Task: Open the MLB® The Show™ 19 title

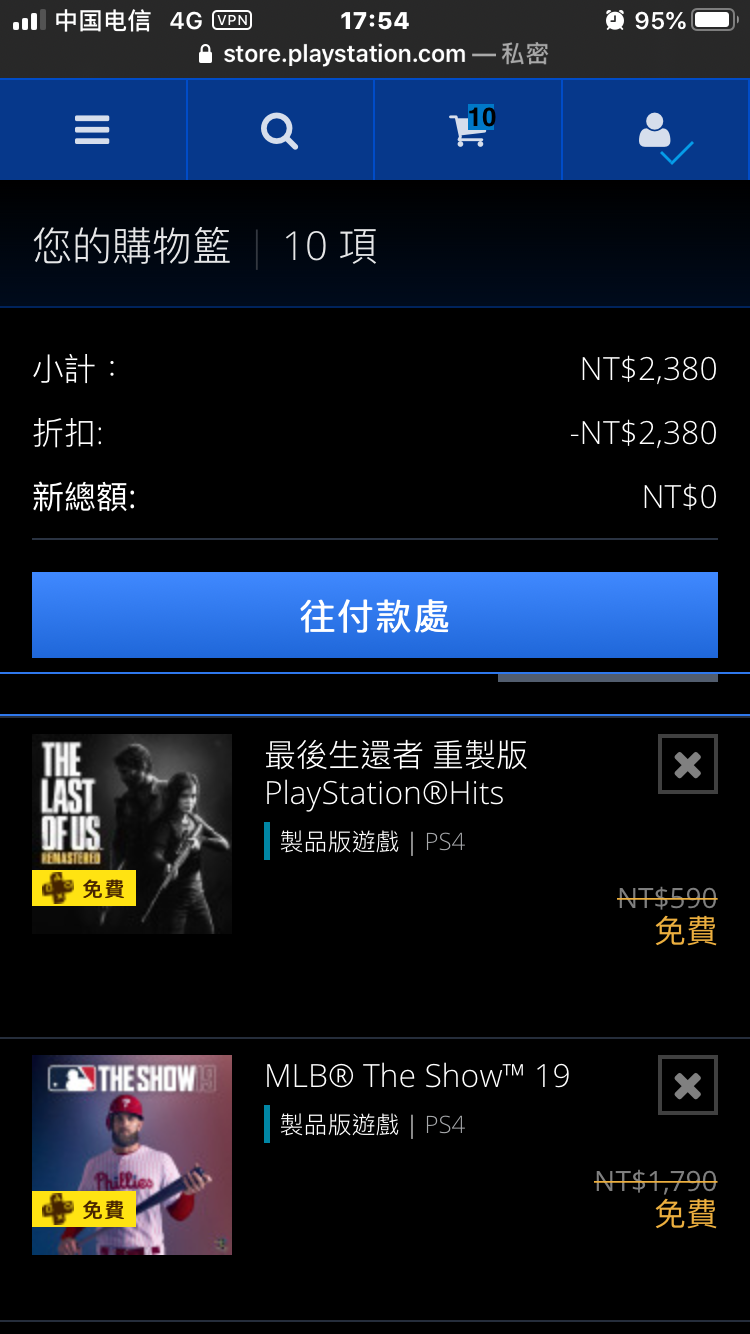Action: 417,1076
